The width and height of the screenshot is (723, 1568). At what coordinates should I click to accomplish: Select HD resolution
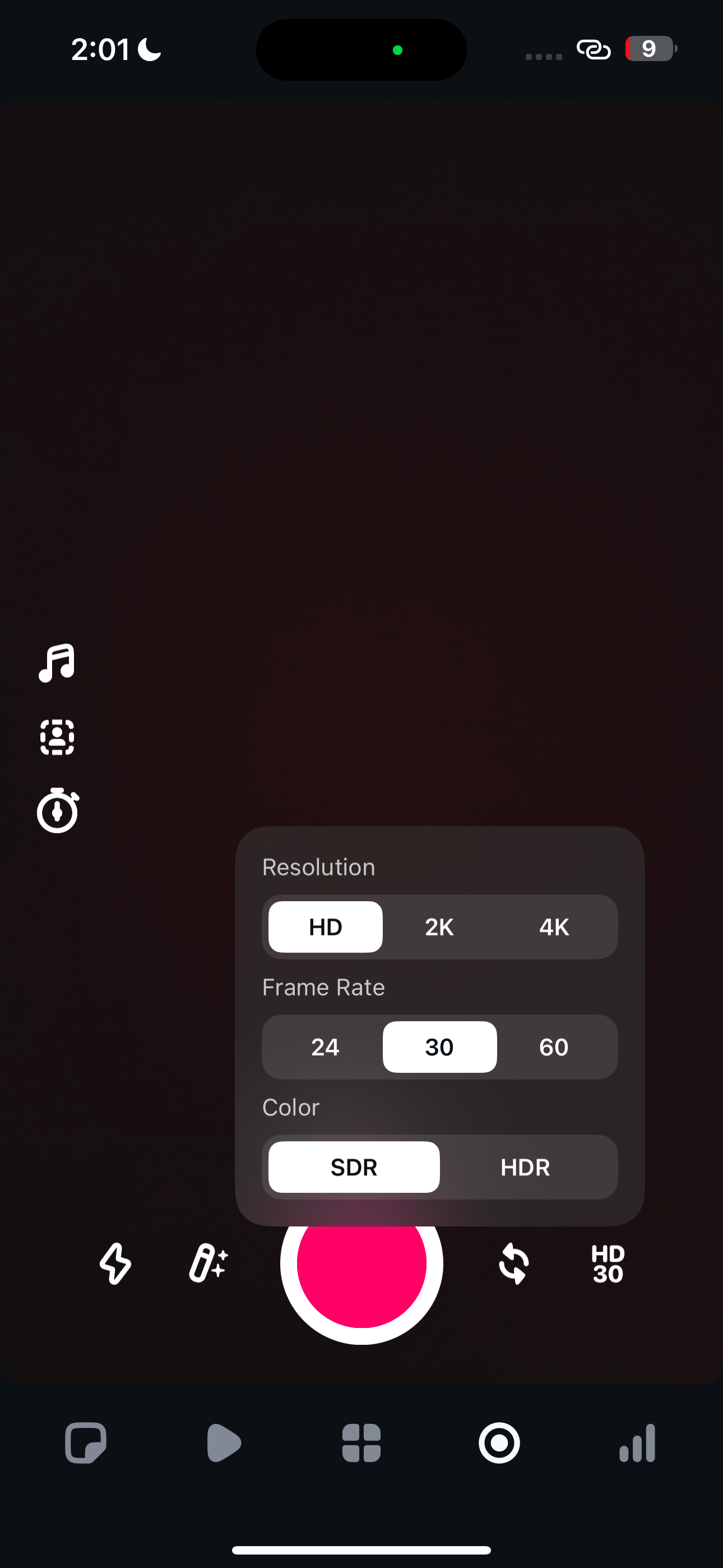tap(325, 927)
